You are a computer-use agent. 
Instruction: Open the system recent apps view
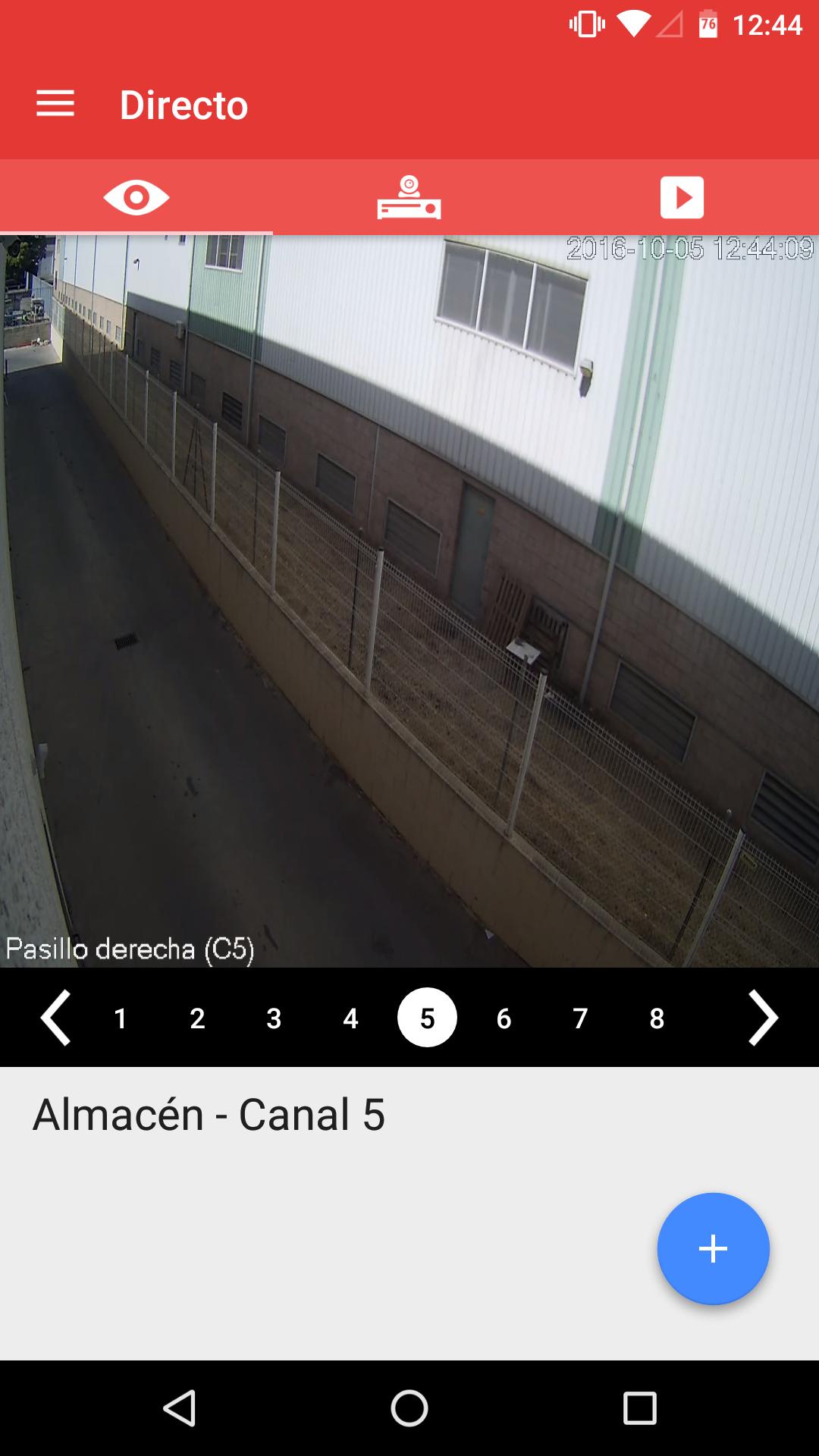639,1408
